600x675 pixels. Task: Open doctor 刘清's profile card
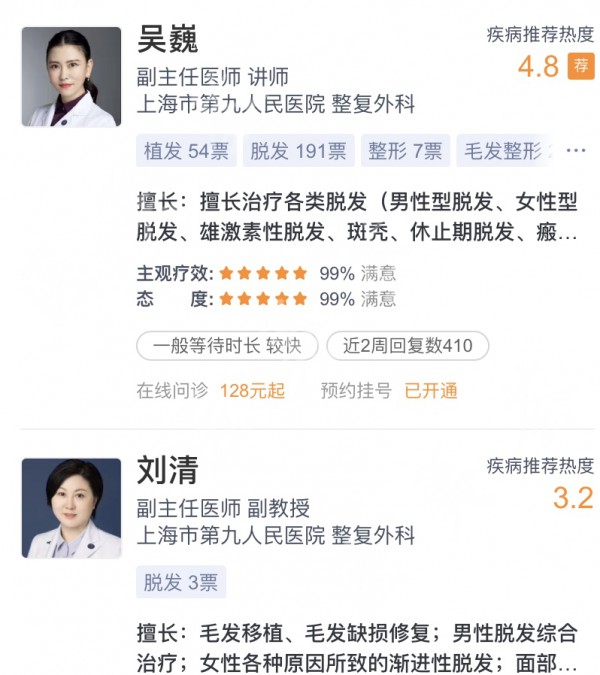point(168,470)
